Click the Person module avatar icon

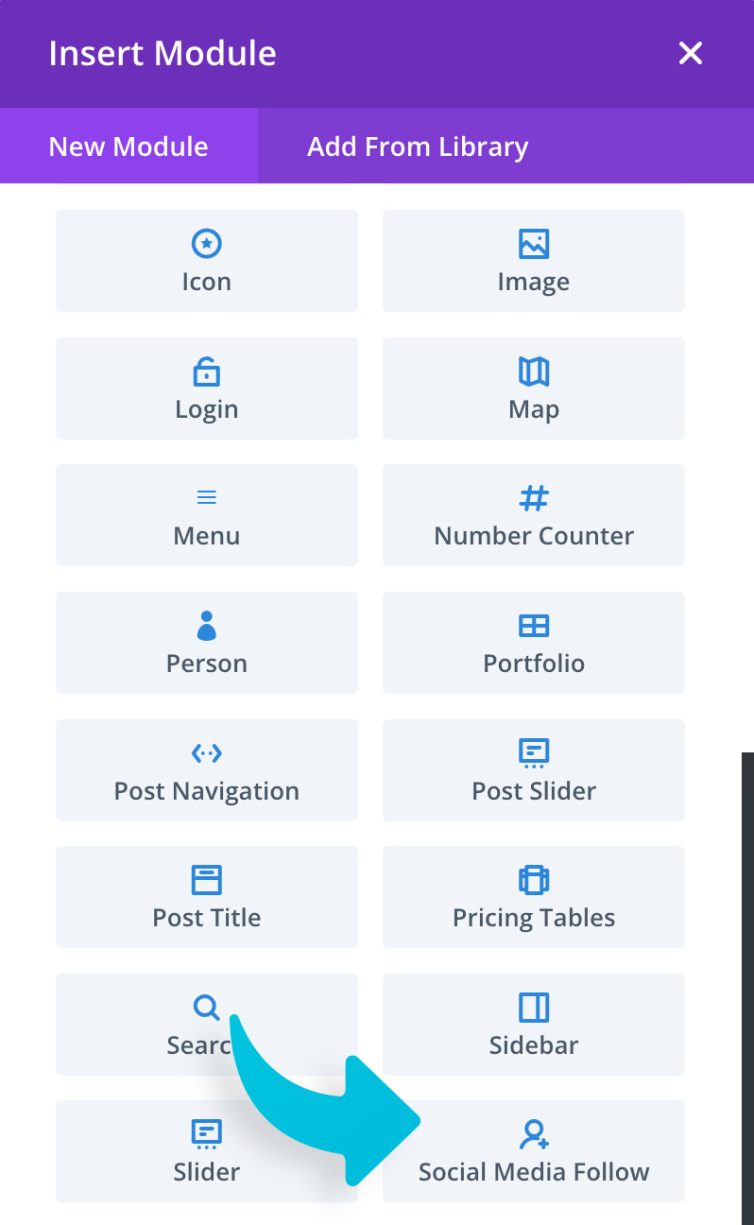tap(206, 622)
